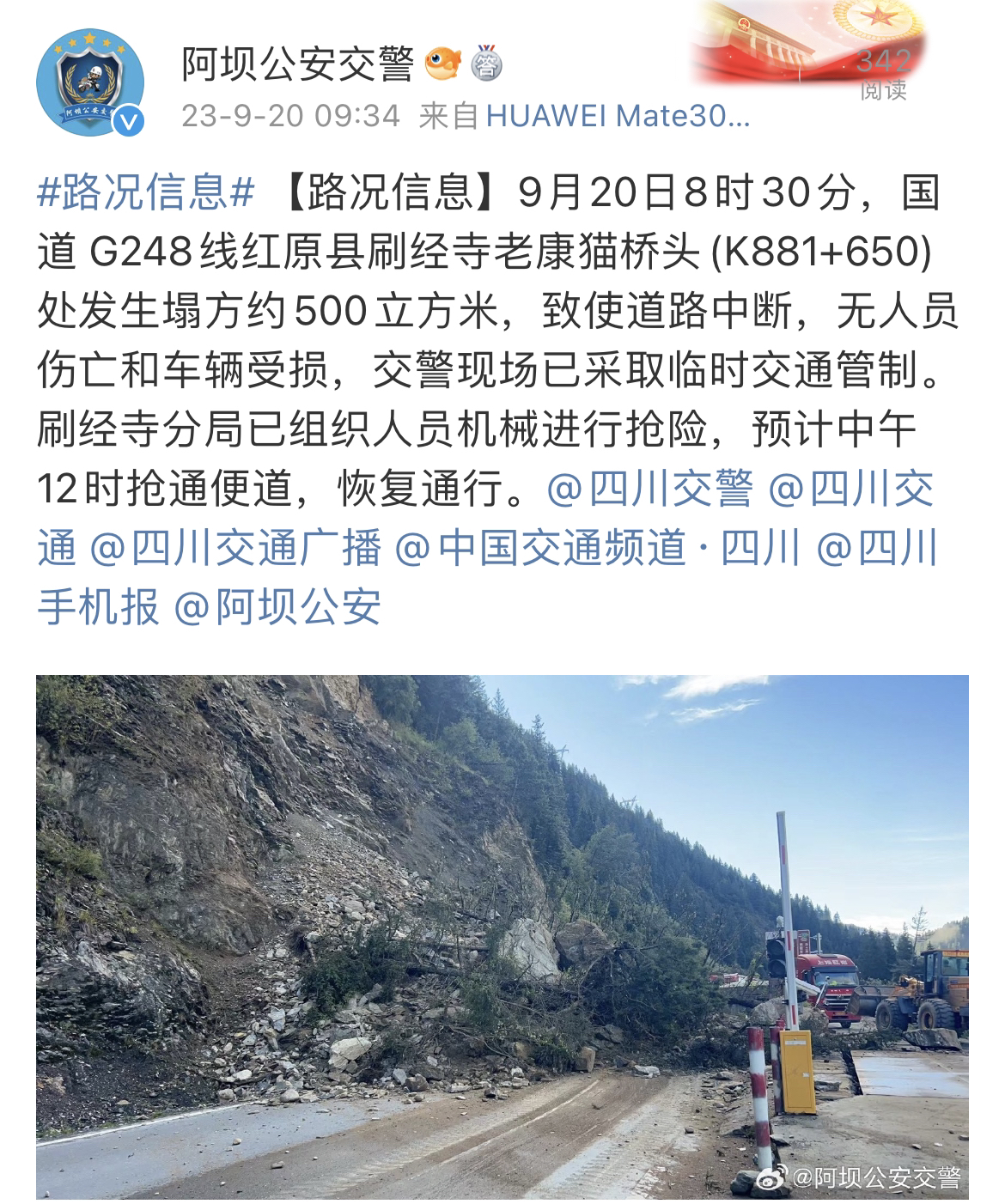This screenshot has height=1204, width=1005.
Task: Open the @四川交通广播 mention
Action: click(235, 548)
